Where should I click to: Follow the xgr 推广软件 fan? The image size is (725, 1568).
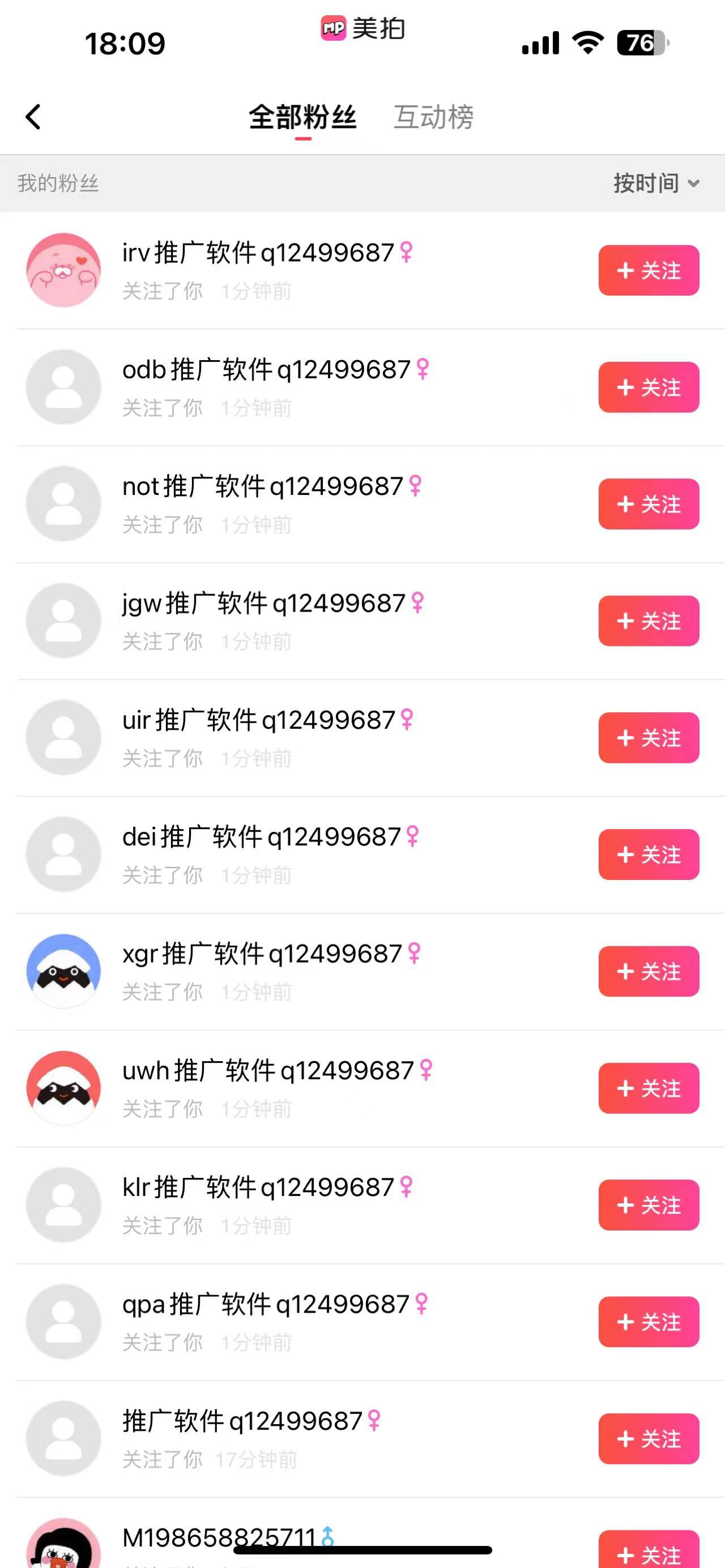pos(649,972)
